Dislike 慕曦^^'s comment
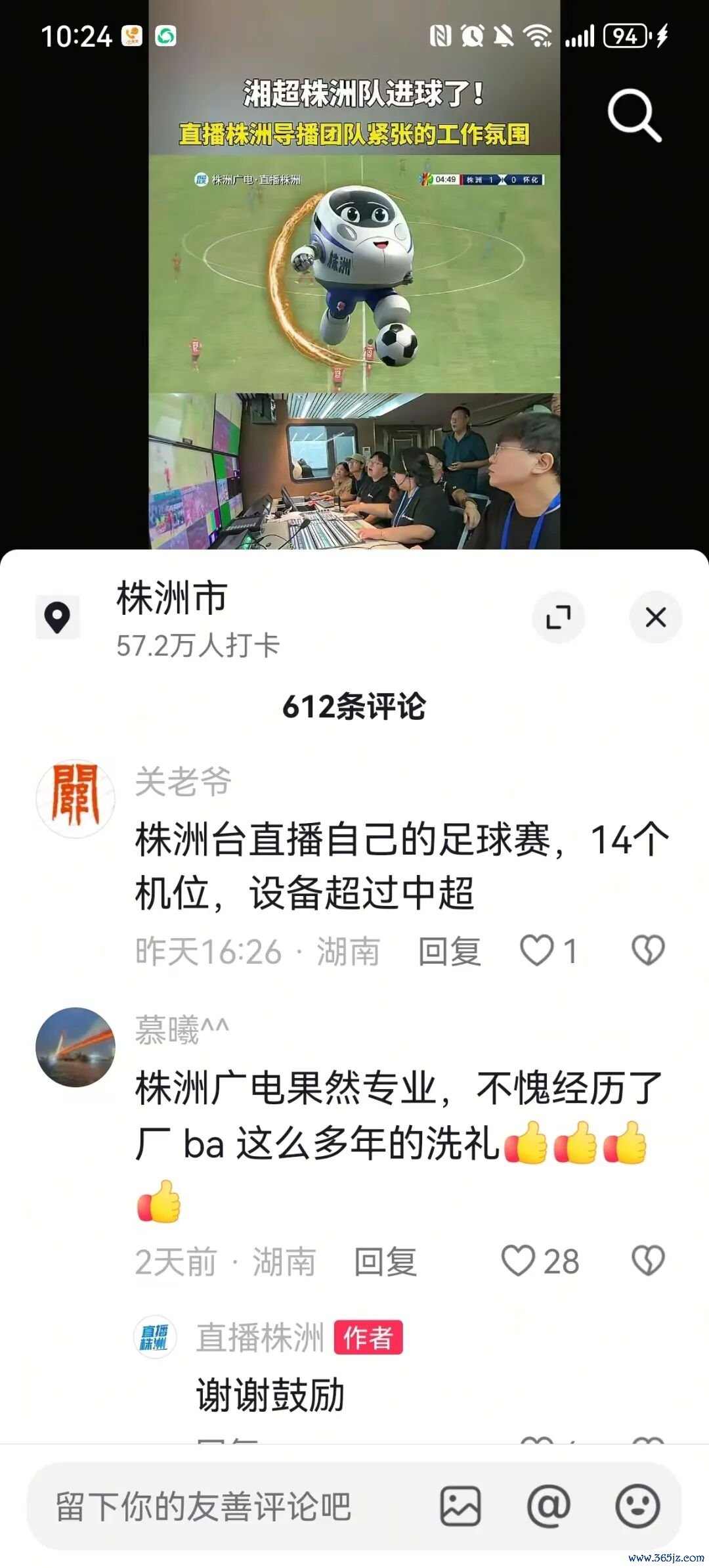This screenshot has width=709, height=1568. [x=647, y=1261]
